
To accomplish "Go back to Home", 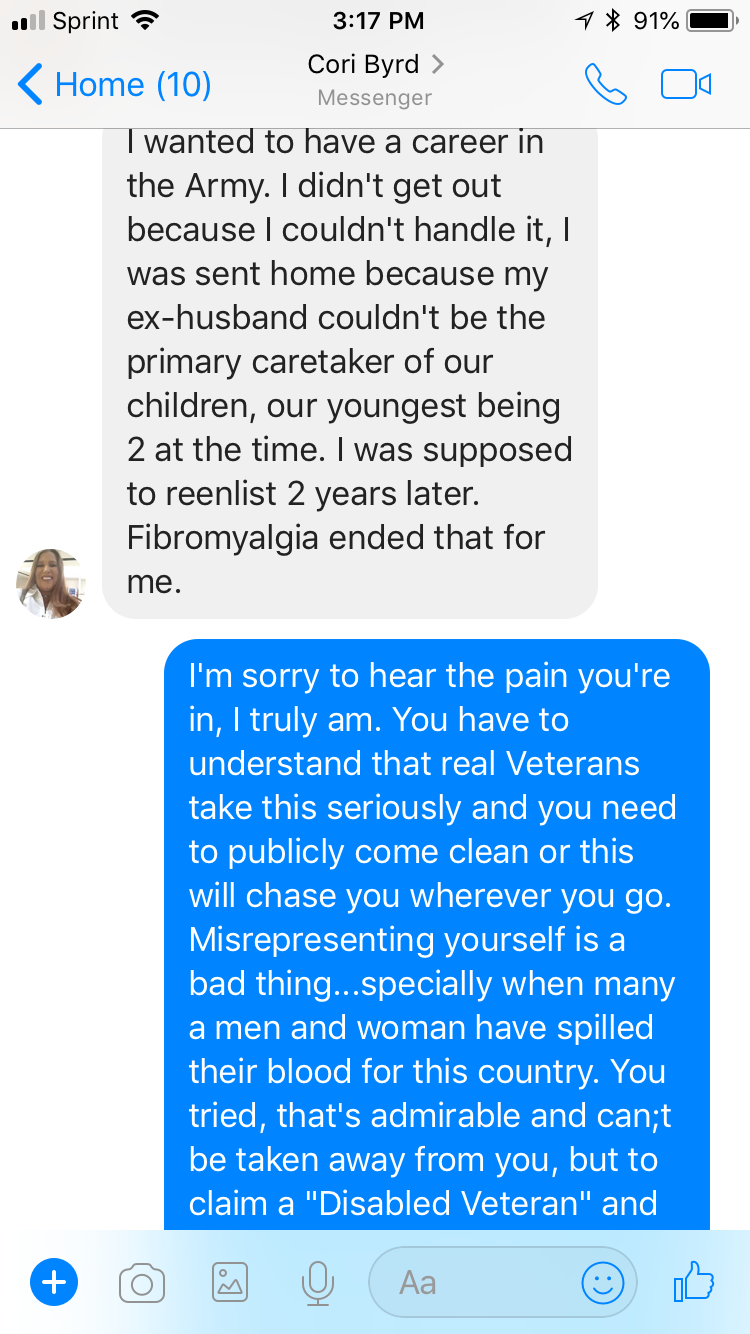I will tap(113, 84).
